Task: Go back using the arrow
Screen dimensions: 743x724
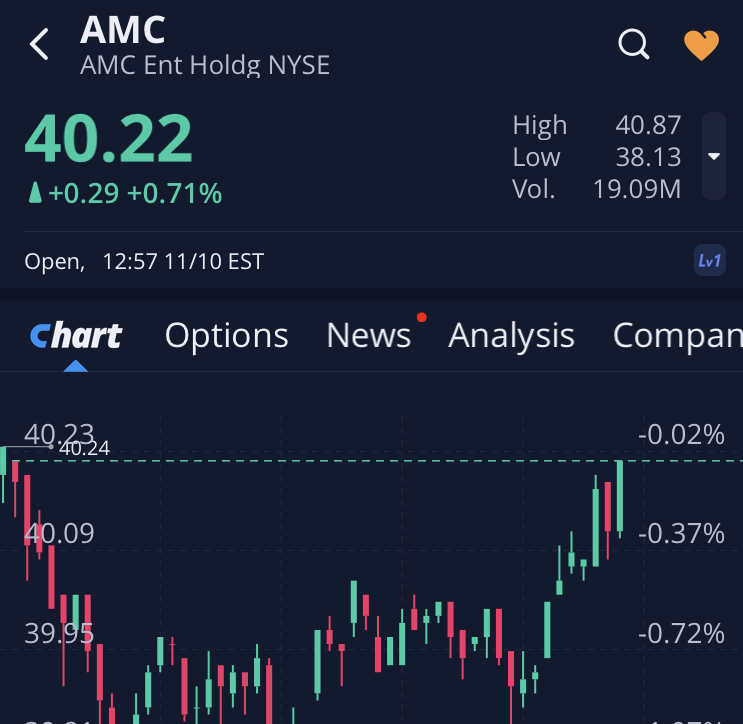Action: point(40,44)
